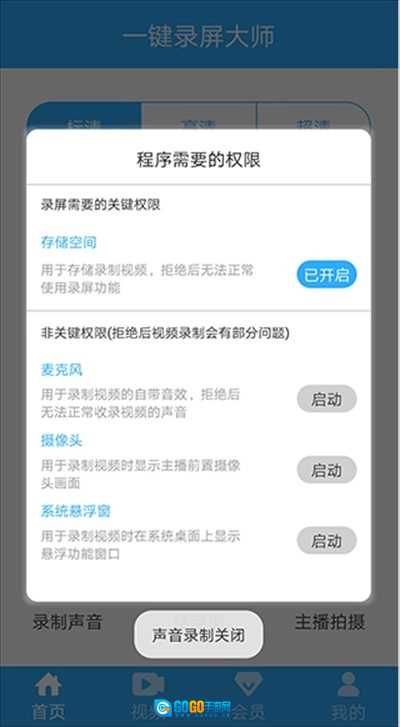Tap the 已开启 button for 存储空间
400x727 pixels.
point(327,274)
